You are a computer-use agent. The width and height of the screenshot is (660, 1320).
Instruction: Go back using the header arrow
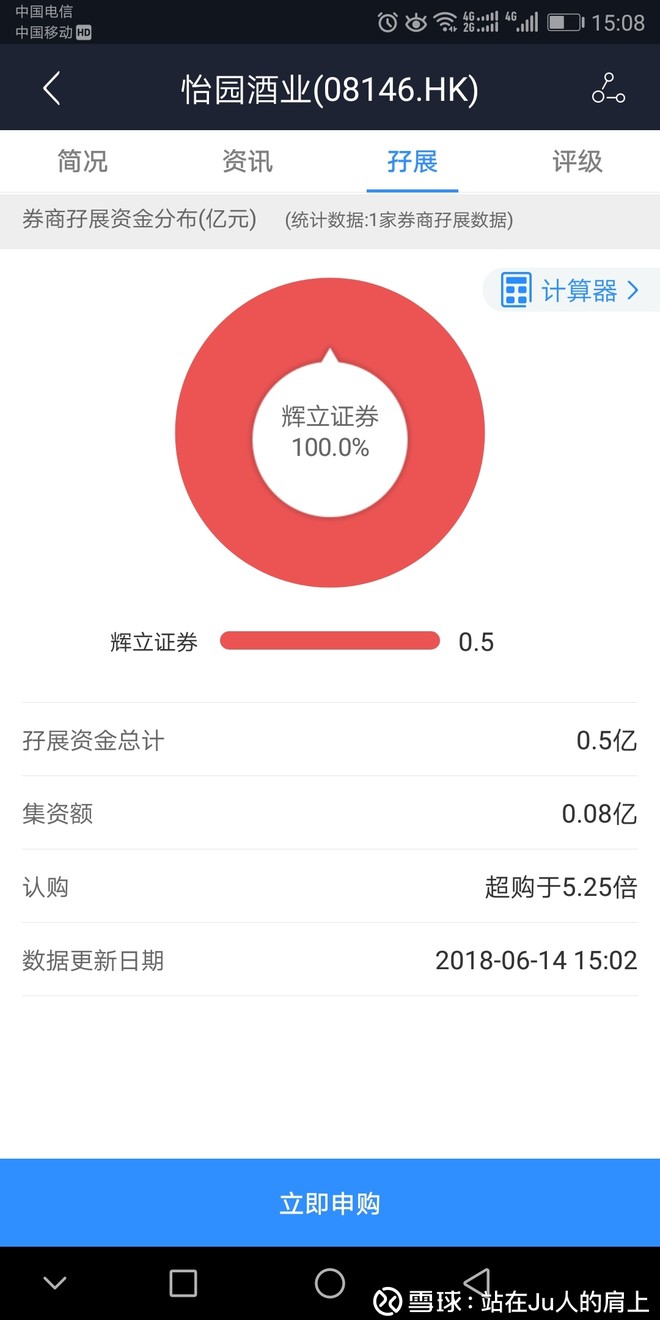point(52,89)
